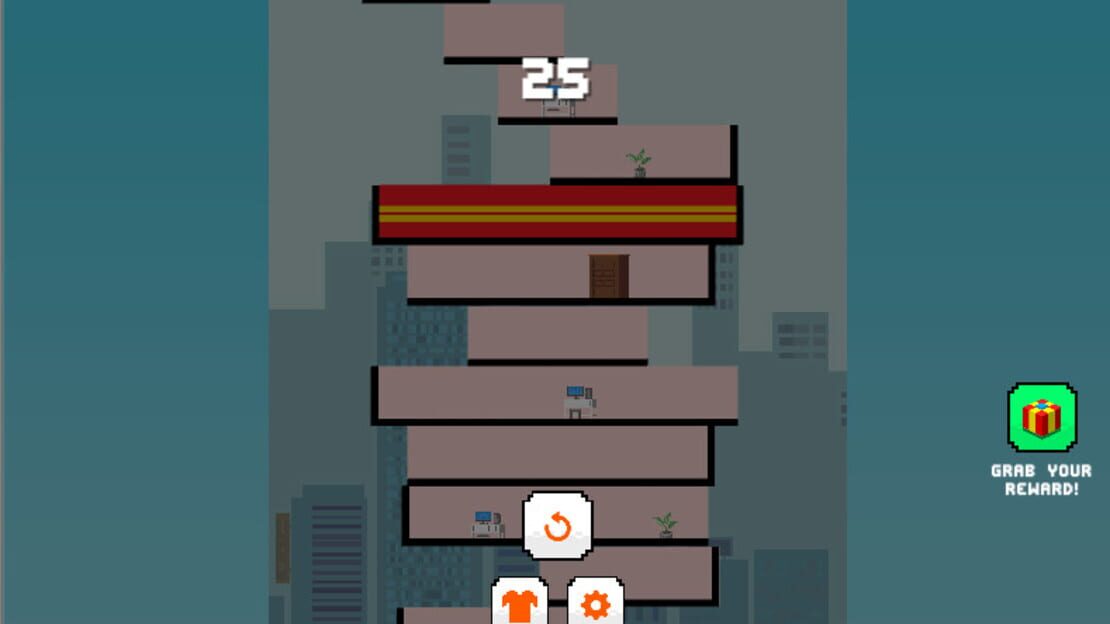Open the gear settings

(x=595, y=601)
